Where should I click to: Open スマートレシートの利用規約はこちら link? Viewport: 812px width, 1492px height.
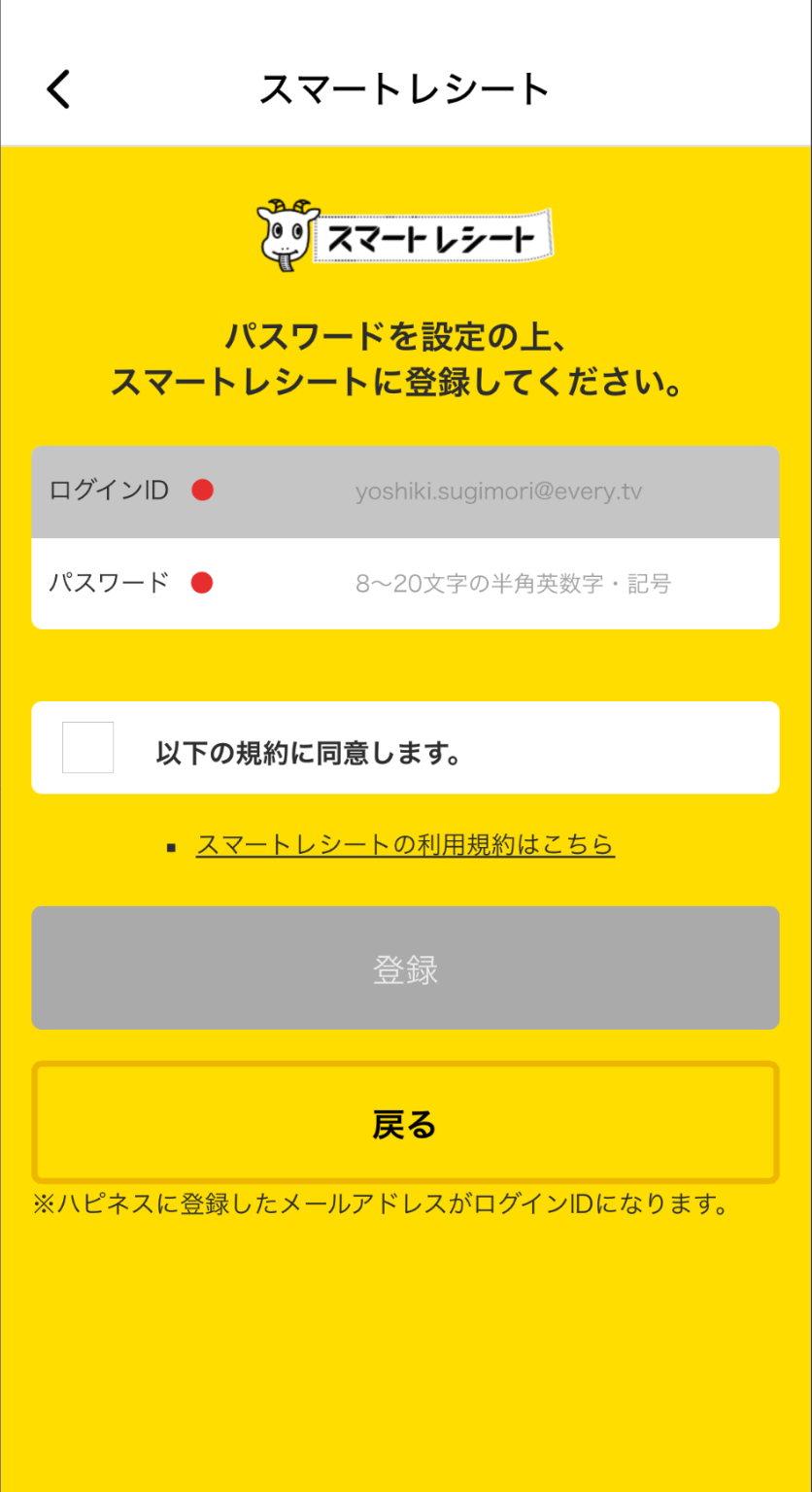[x=405, y=845]
